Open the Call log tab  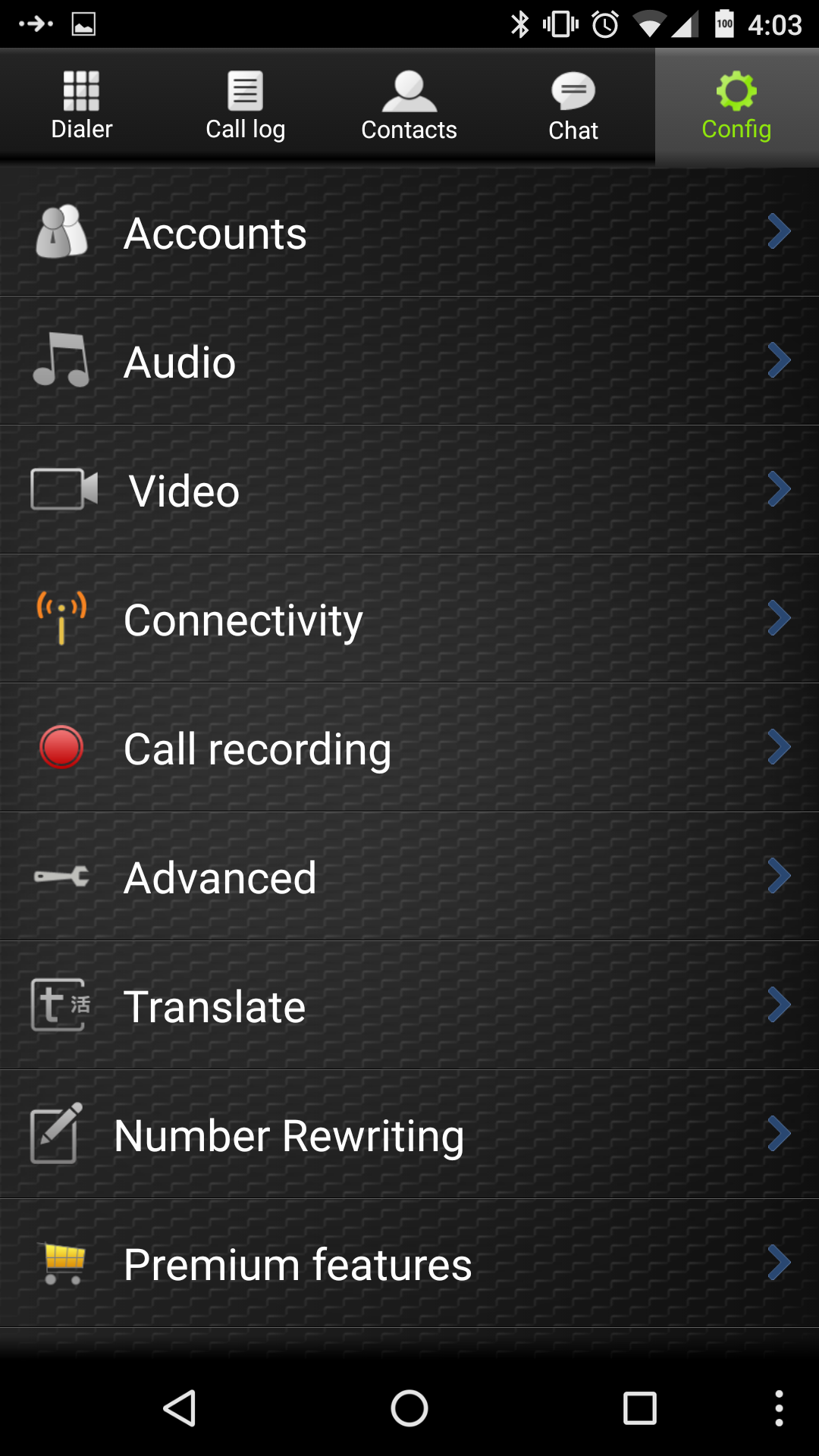point(245,107)
